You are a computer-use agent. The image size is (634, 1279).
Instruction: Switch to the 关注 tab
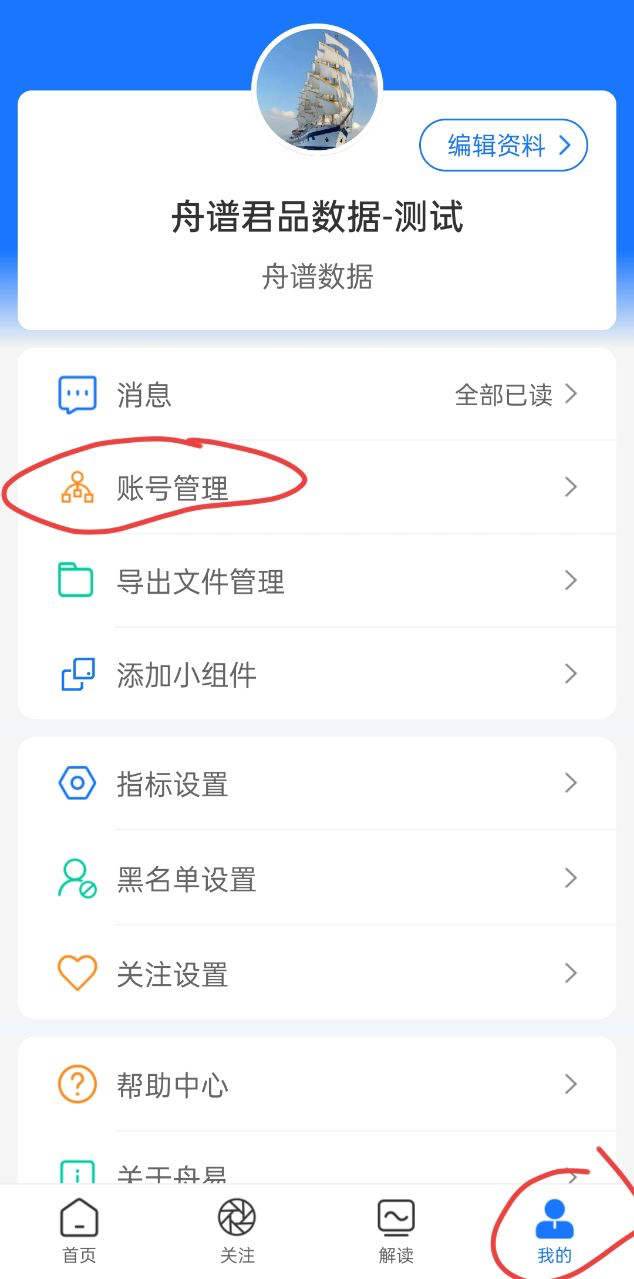[x=237, y=1231]
